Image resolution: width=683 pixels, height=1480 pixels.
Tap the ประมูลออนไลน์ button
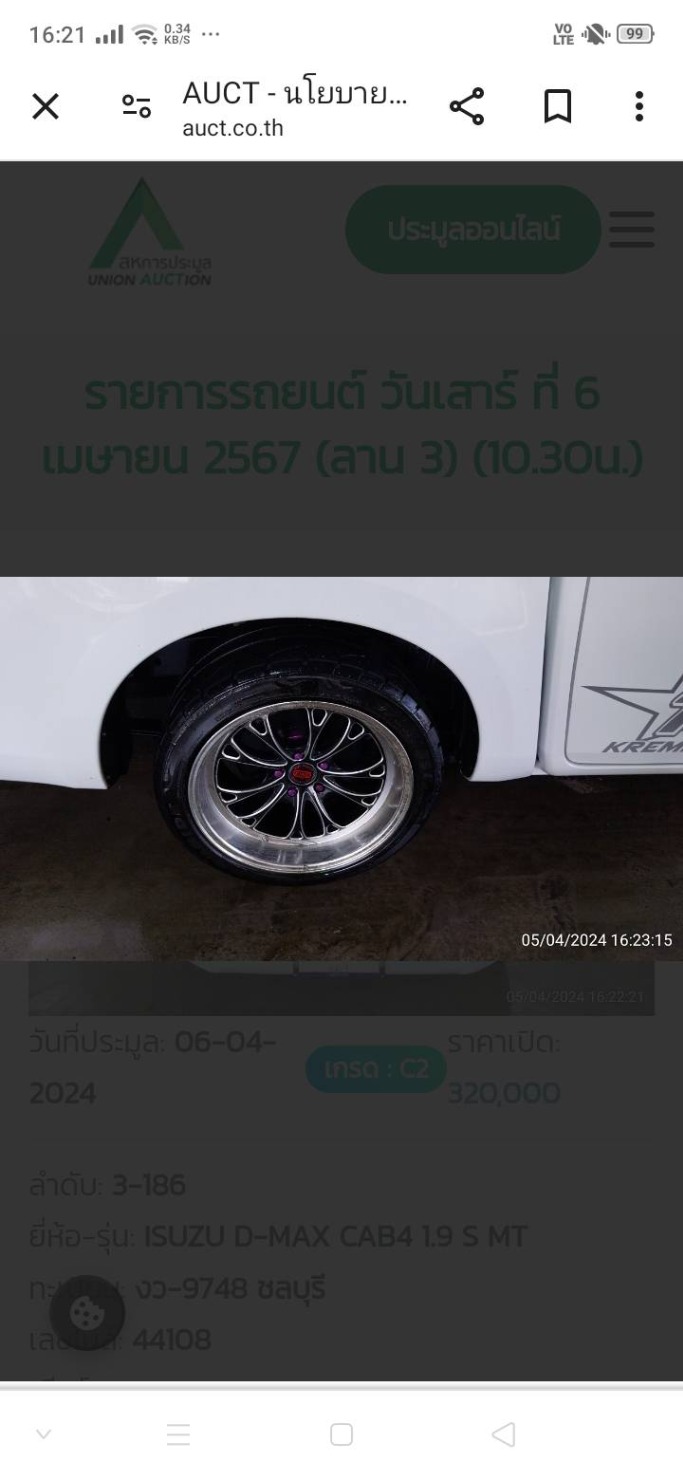coord(474,229)
